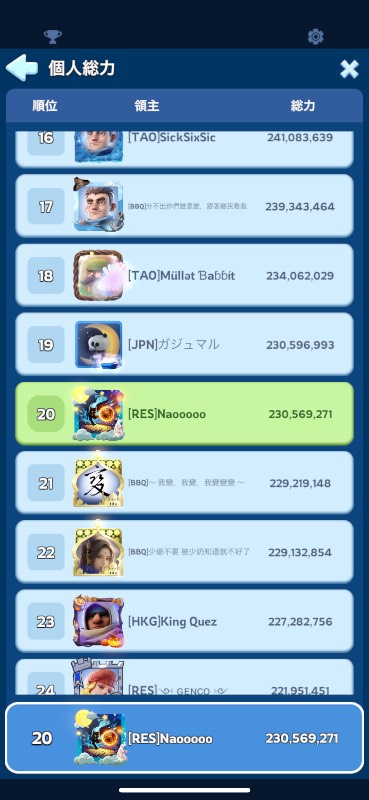Tap my pinned [RES]Naooooo rank bar at bottom

coord(184,738)
